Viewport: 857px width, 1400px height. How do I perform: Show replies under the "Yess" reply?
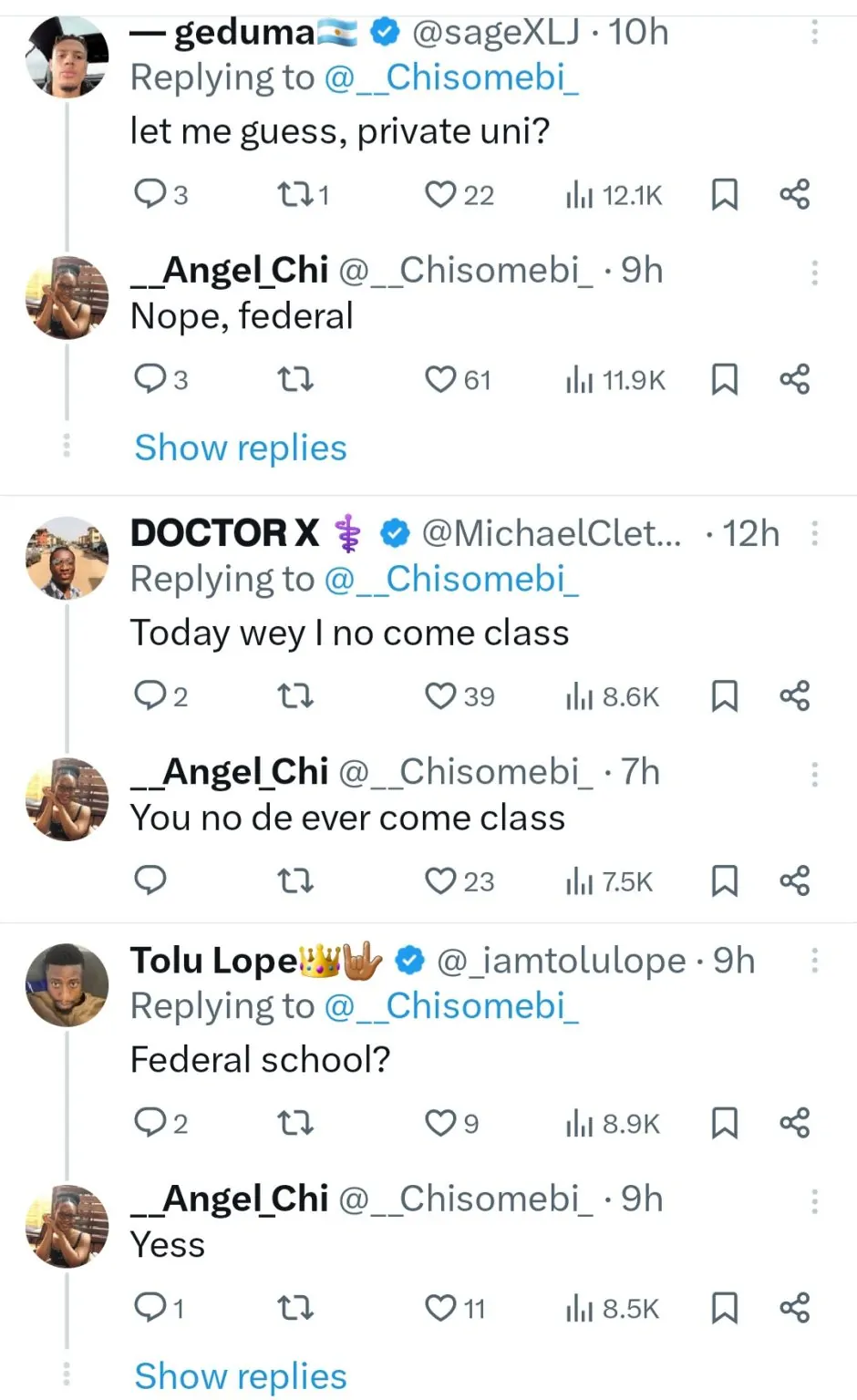click(x=241, y=1376)
